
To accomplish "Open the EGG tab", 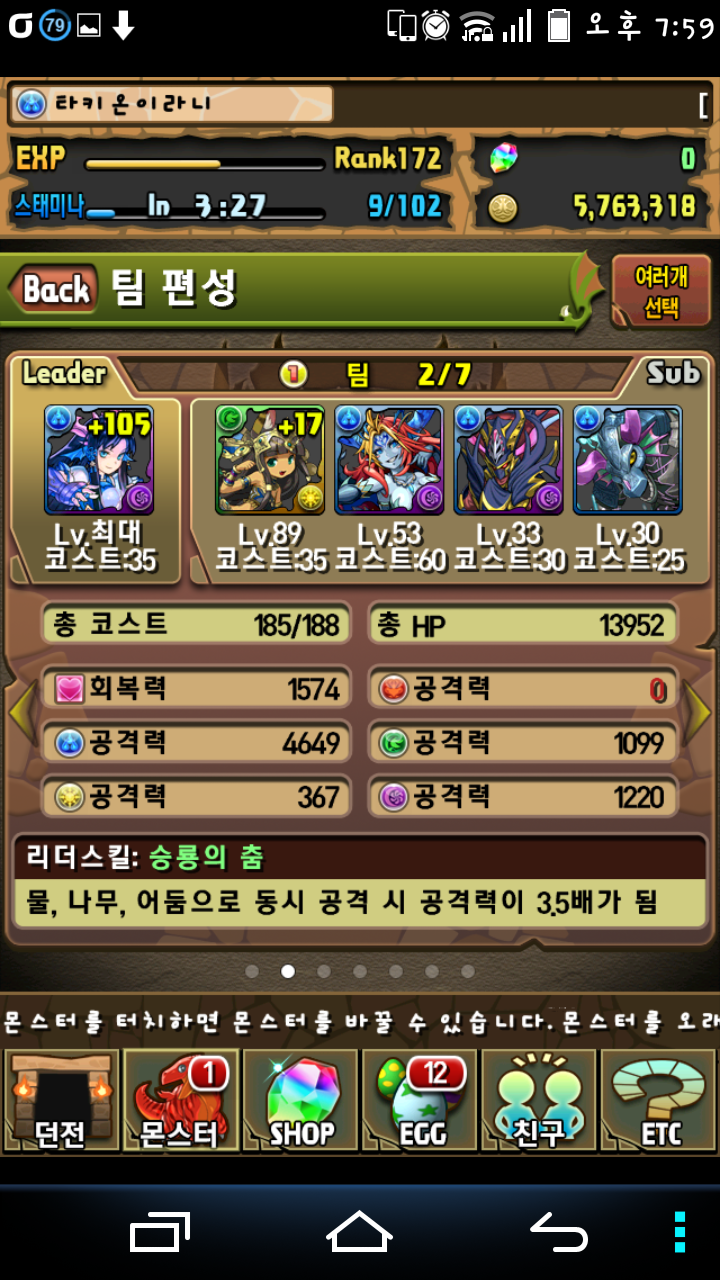I will (x=420, y=1100).
